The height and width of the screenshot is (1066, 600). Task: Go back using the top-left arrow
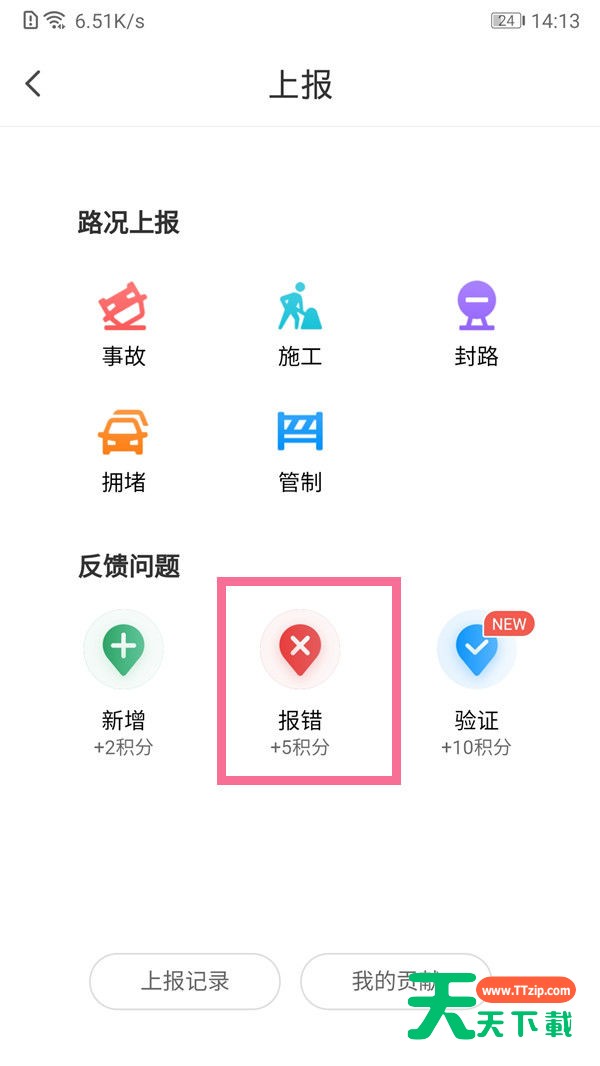point(33,84)
